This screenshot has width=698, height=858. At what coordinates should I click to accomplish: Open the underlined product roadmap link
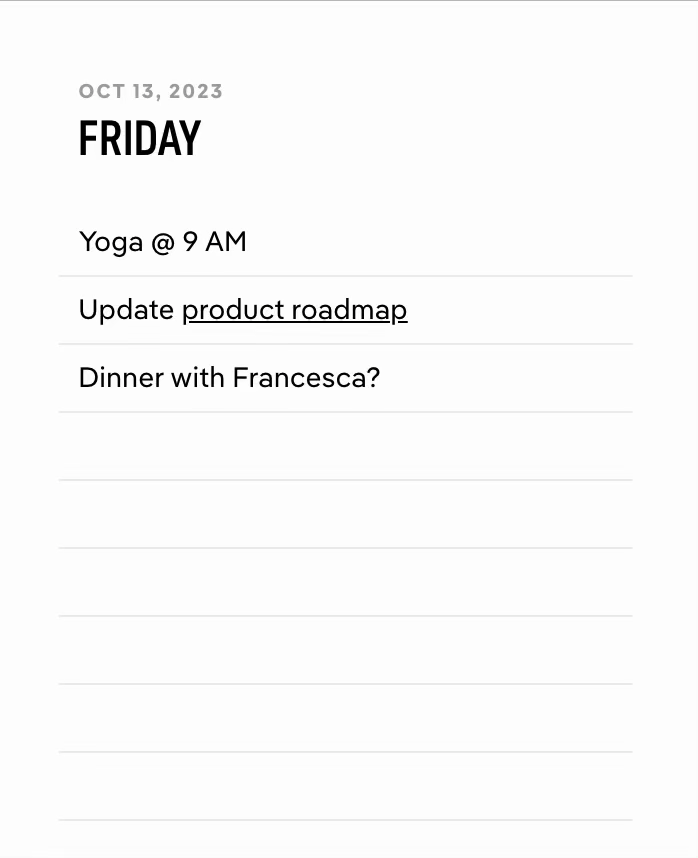294,310
